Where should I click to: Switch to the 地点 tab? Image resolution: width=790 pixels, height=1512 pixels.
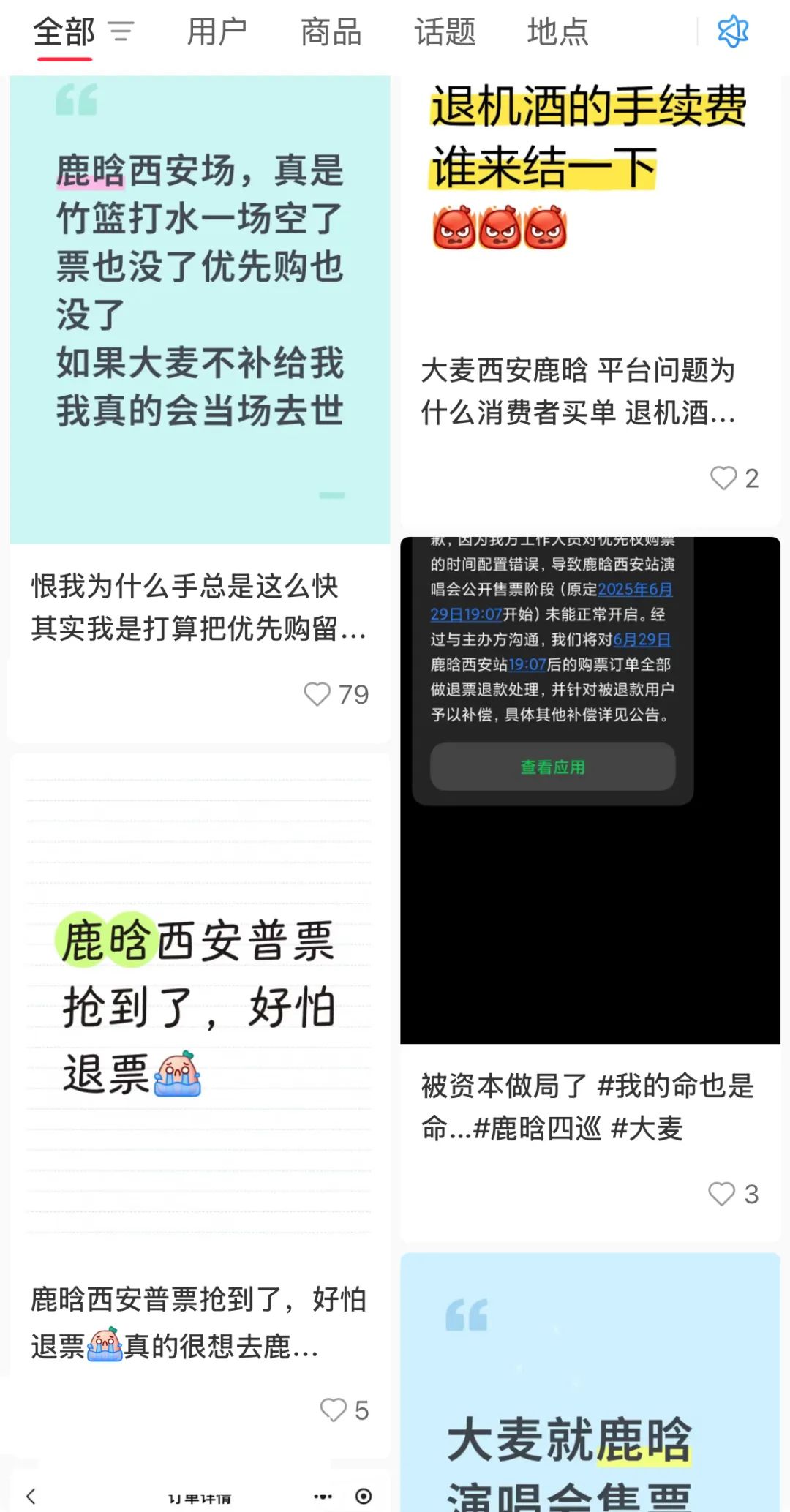558,32
